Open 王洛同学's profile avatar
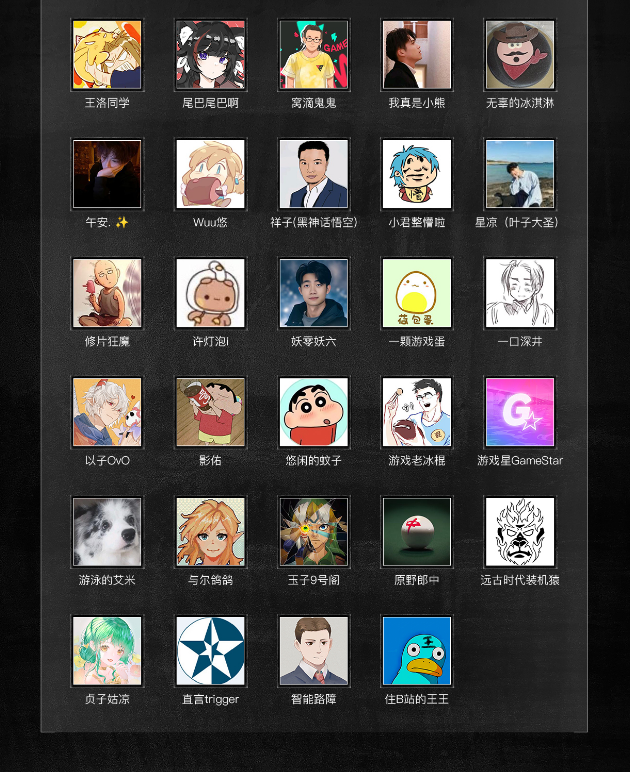Viewport: 630px width, 772px height. 107,55
